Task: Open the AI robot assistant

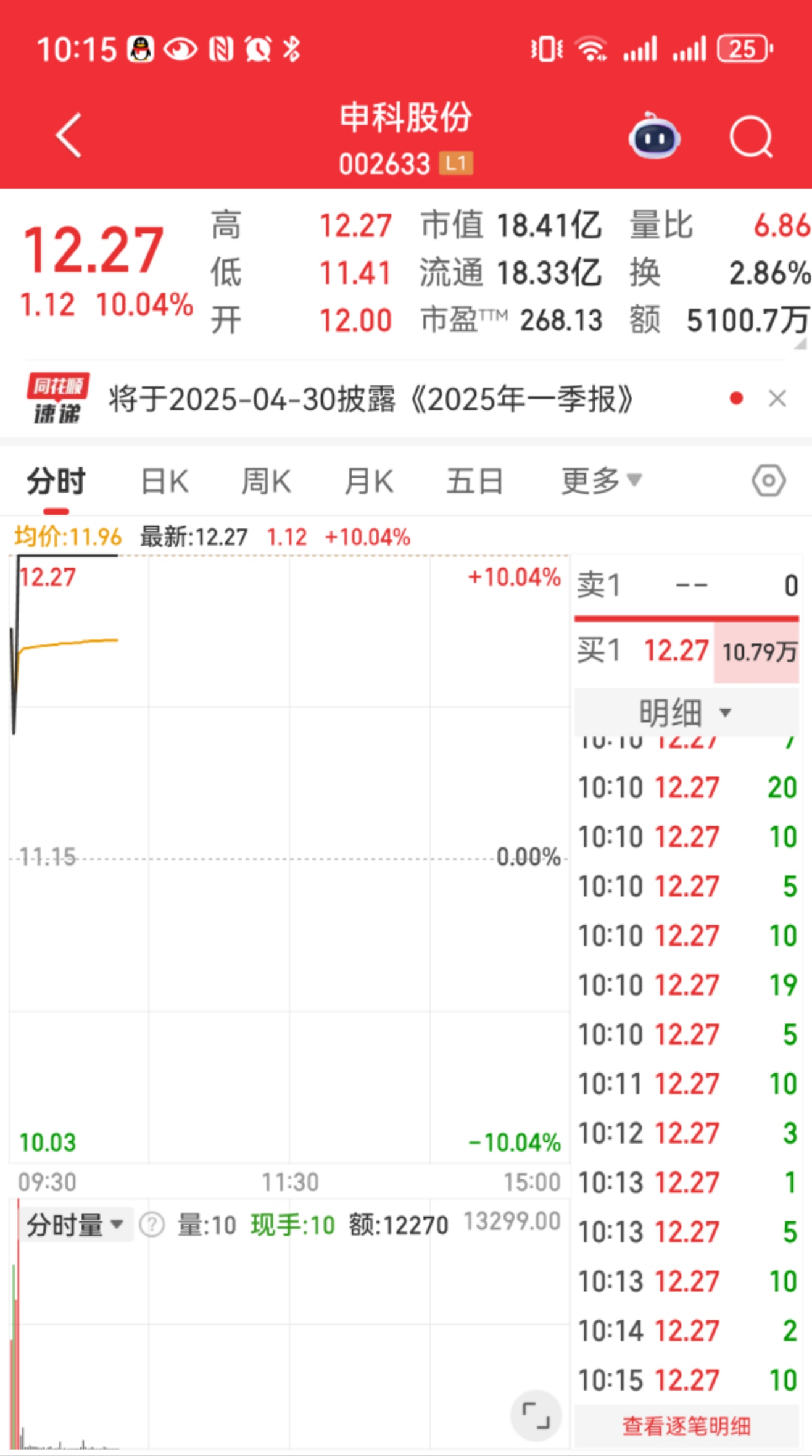Action: [653, 136]
